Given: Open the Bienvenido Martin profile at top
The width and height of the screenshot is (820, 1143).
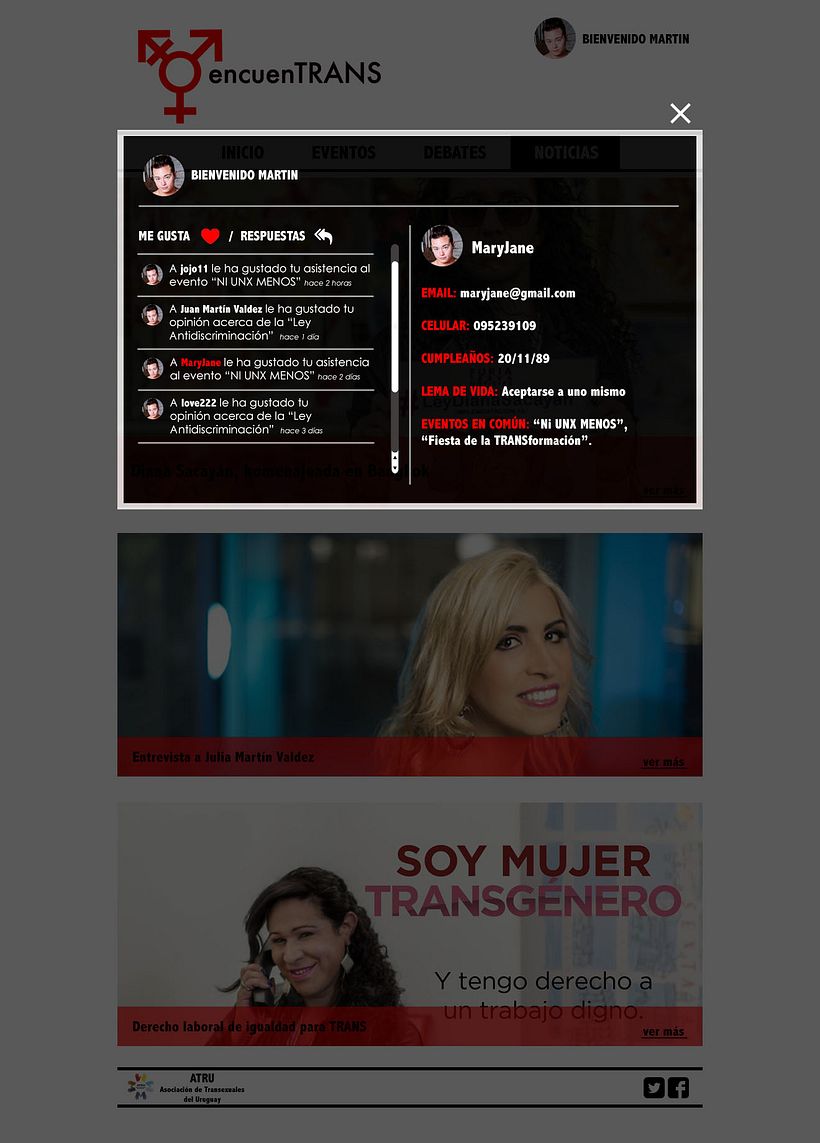Looking at the screenshot, I should [x=612, y=39].
